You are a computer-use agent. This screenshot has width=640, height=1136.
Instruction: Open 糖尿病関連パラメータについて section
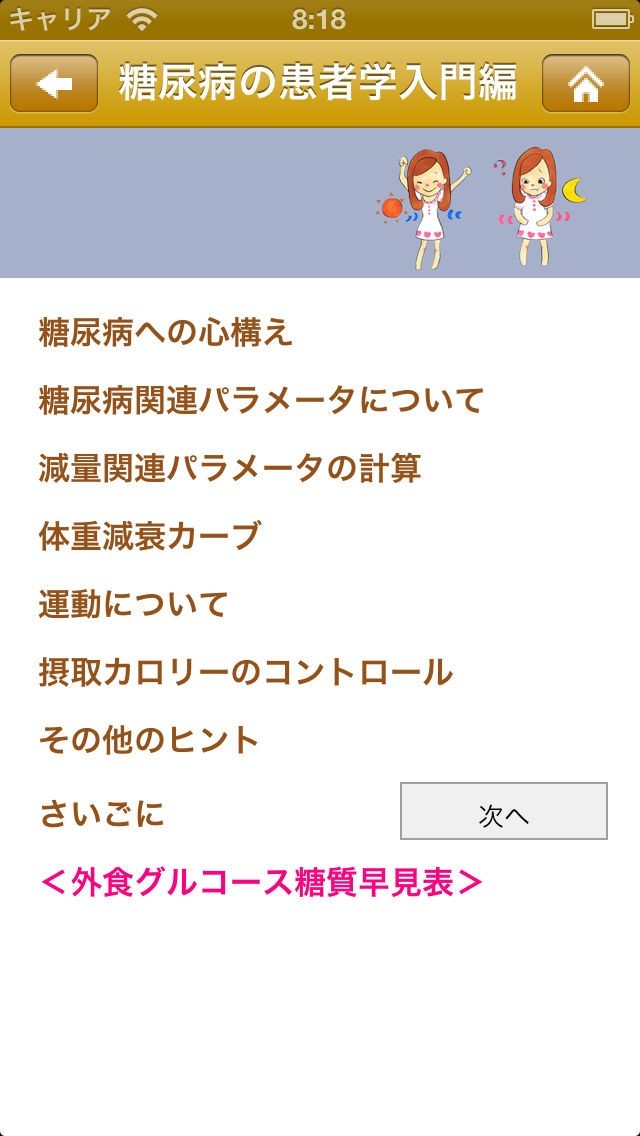coord(261,400)
